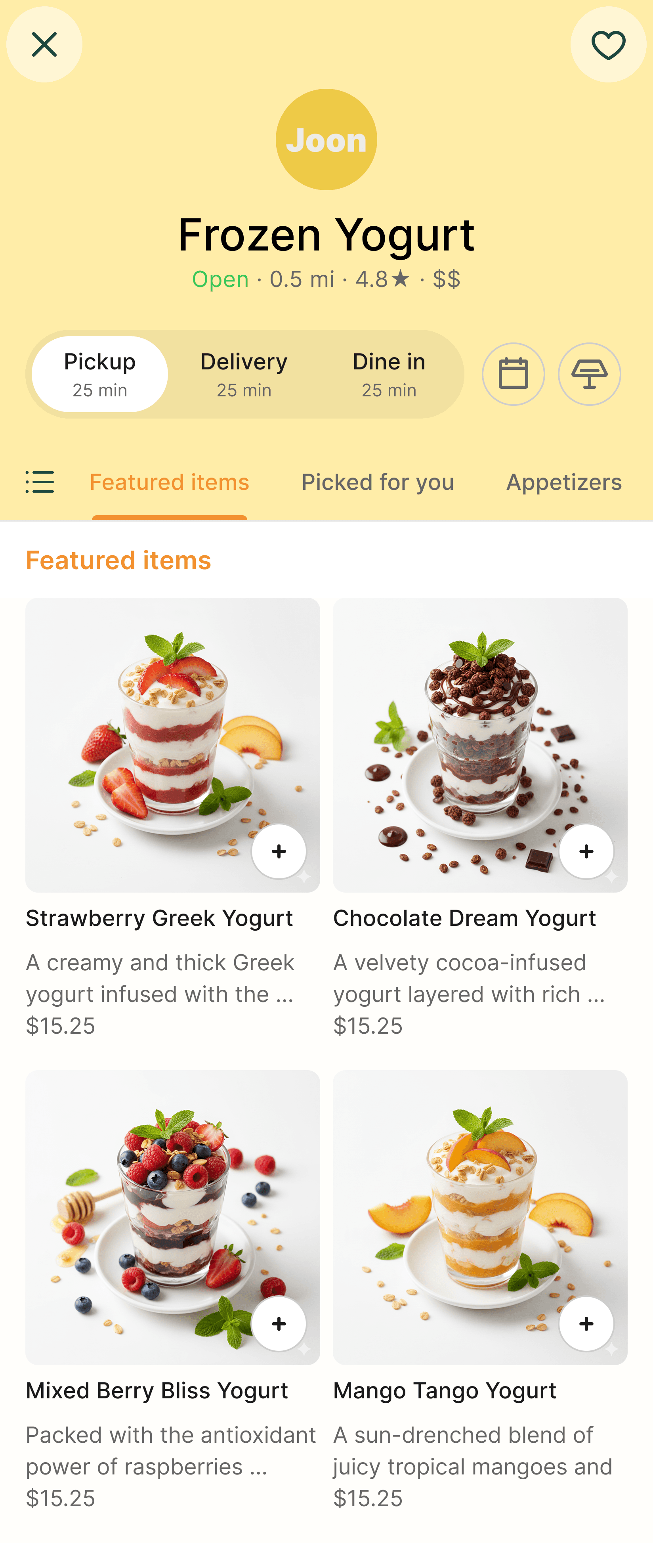Close the Frozen Yogurt restaurant page

pos(44,44)
